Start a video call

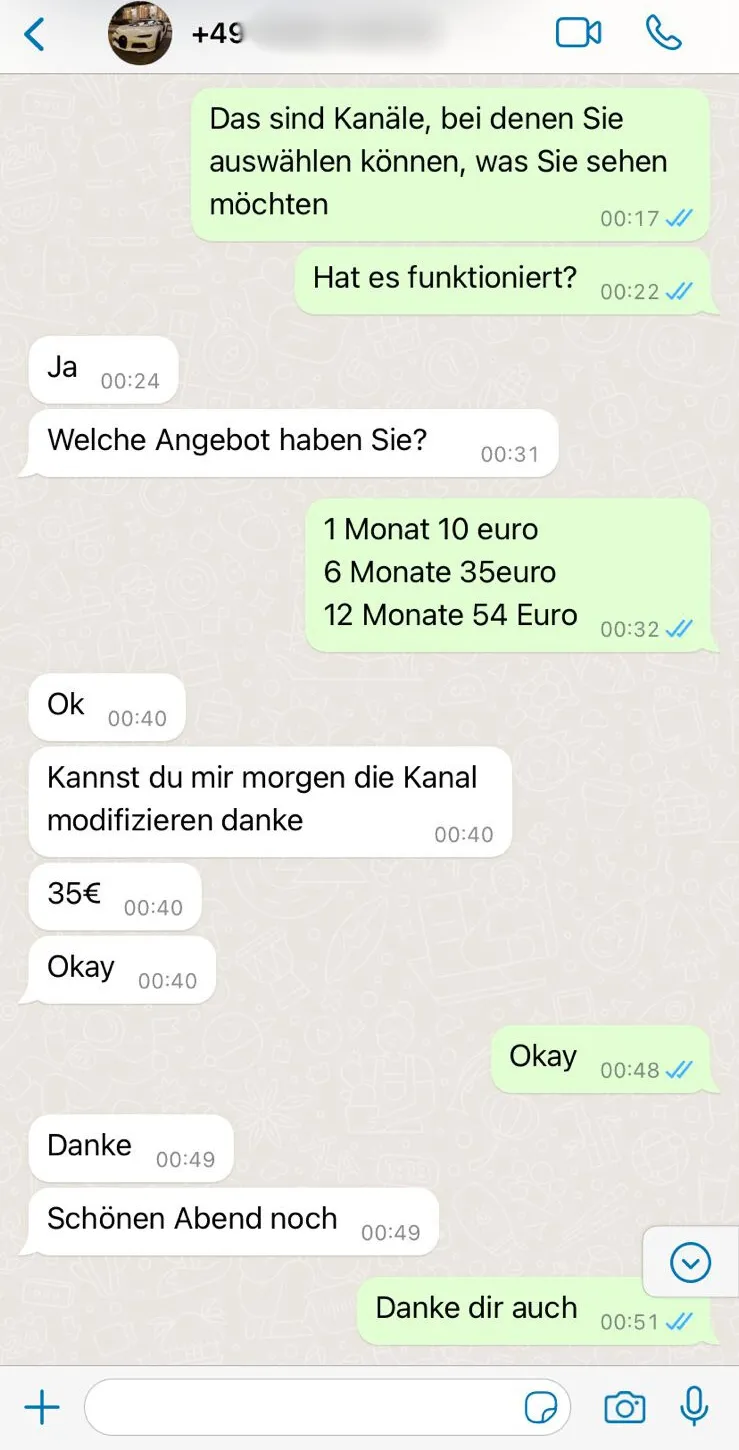click(578, 33)
